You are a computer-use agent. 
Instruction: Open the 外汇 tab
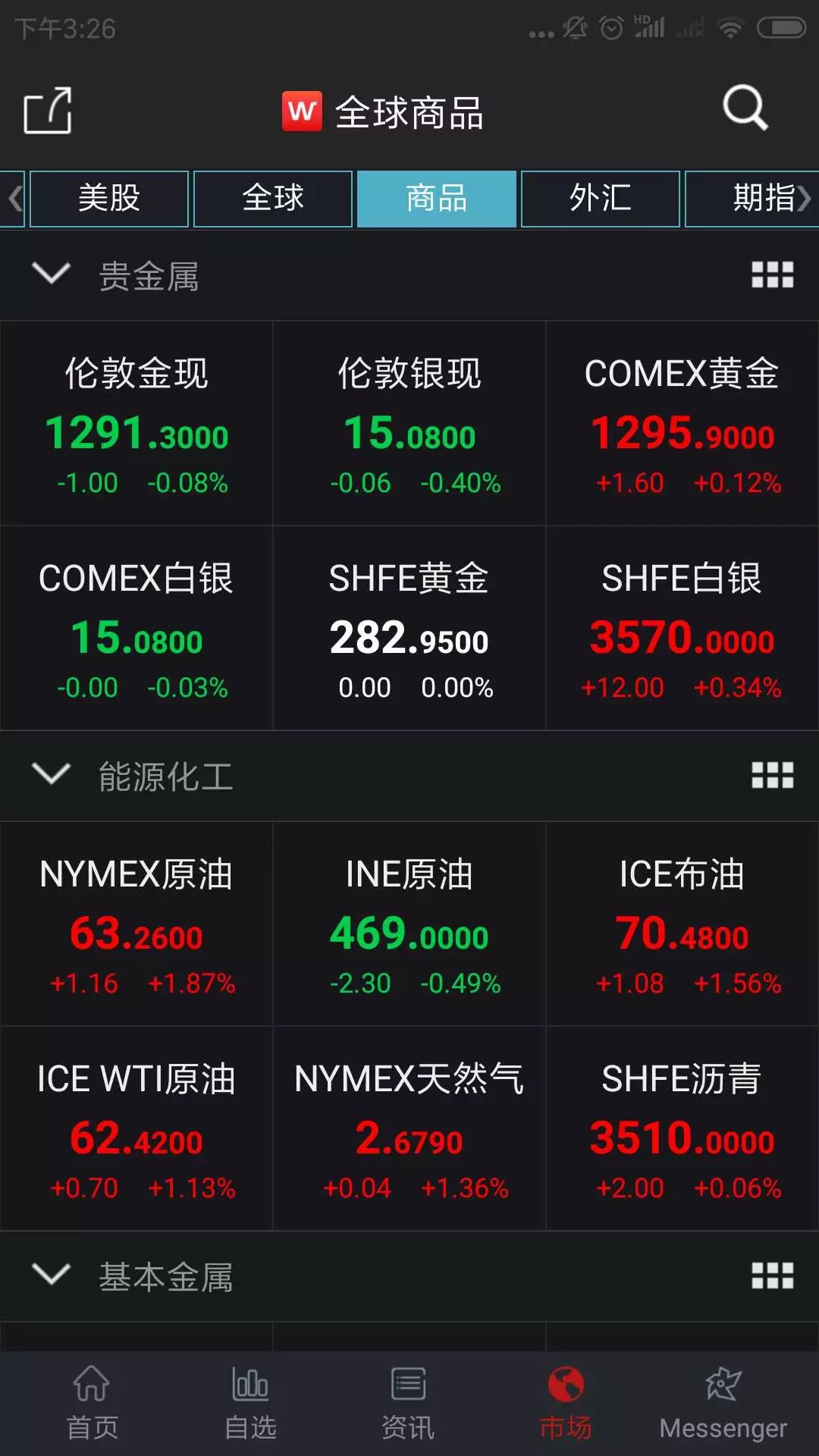(x=601, y=198)
